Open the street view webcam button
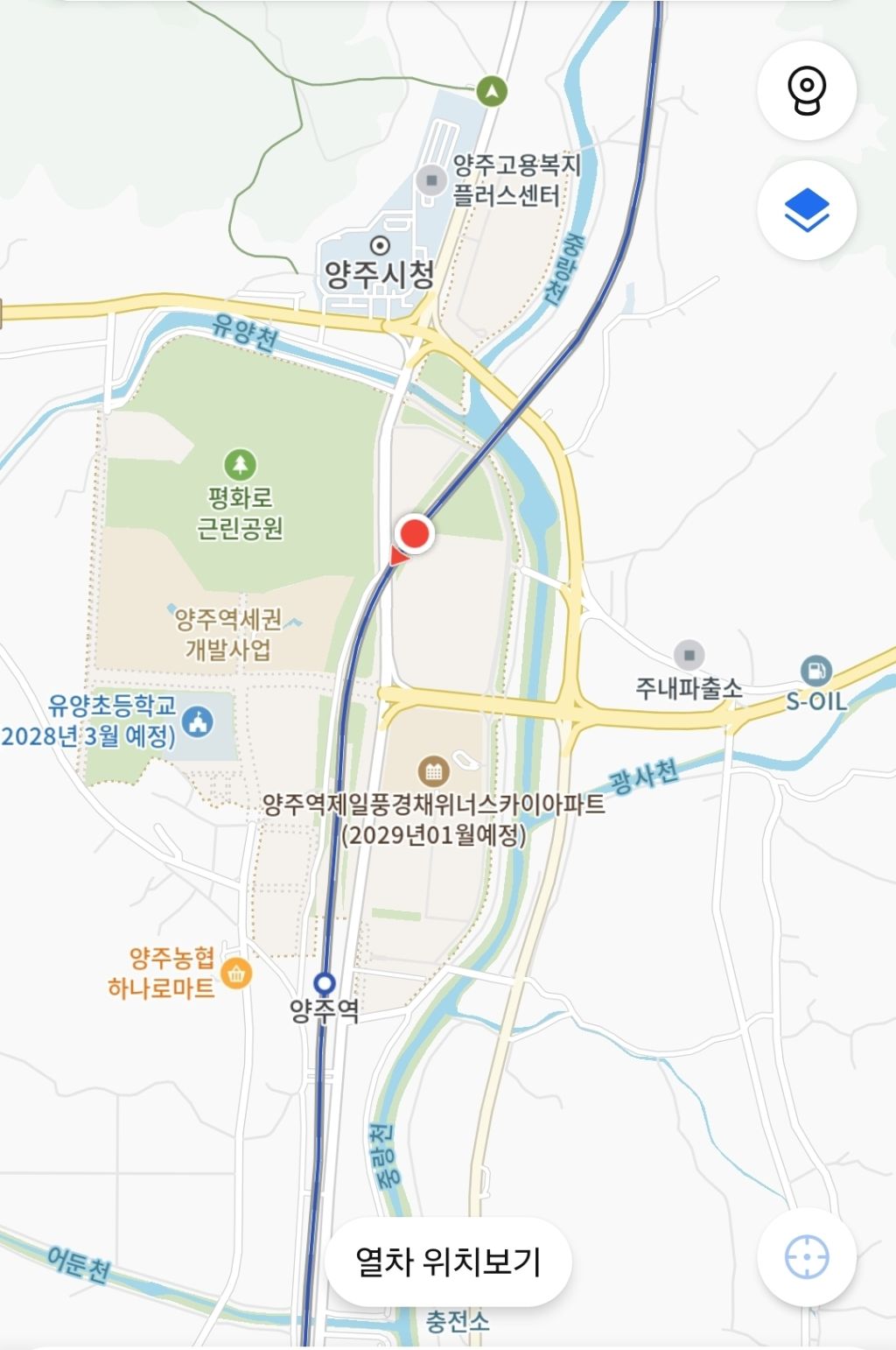The width and height of the screenshot is (896, 1350). 806,90
